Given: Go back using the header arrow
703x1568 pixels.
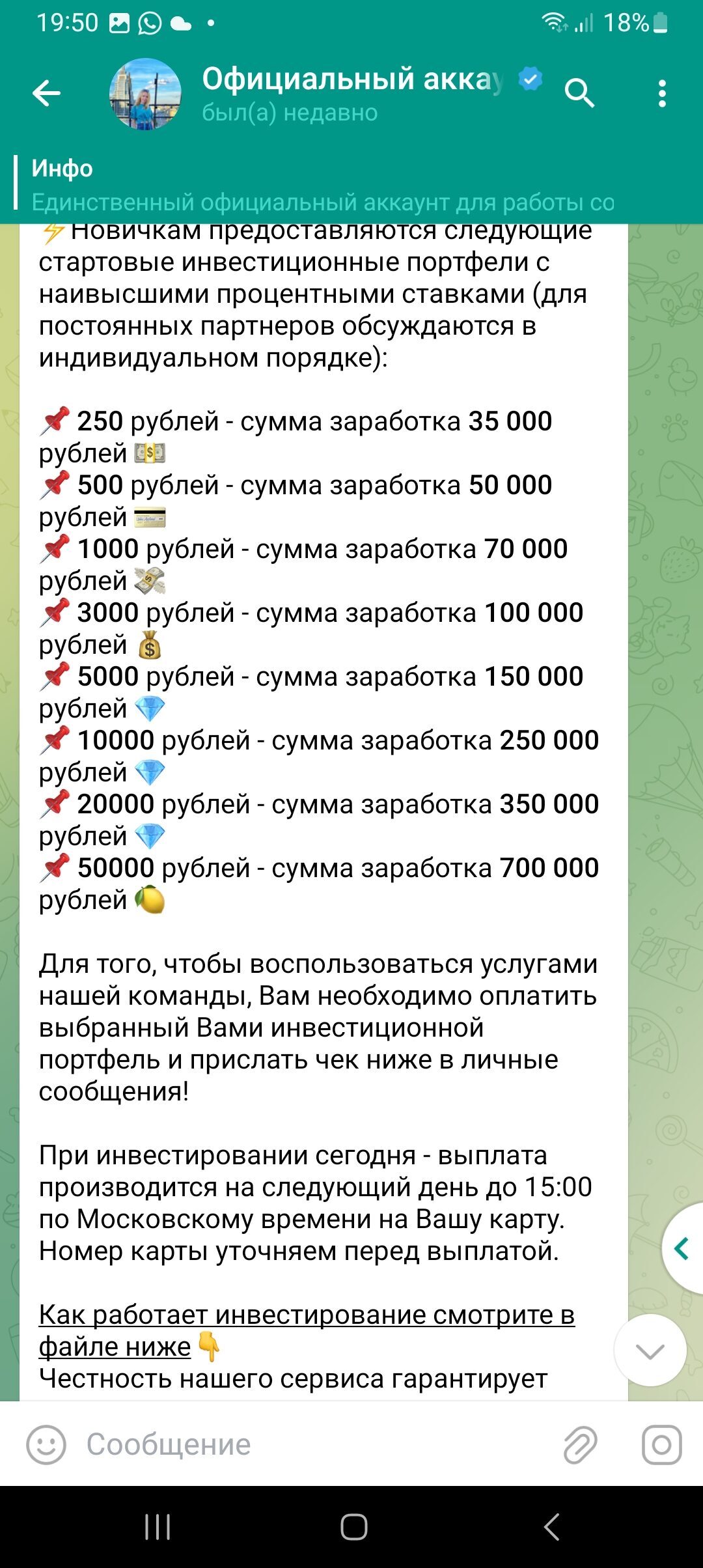Looking at the screenshot, I should pyautogui.click(x=46, y=93).
